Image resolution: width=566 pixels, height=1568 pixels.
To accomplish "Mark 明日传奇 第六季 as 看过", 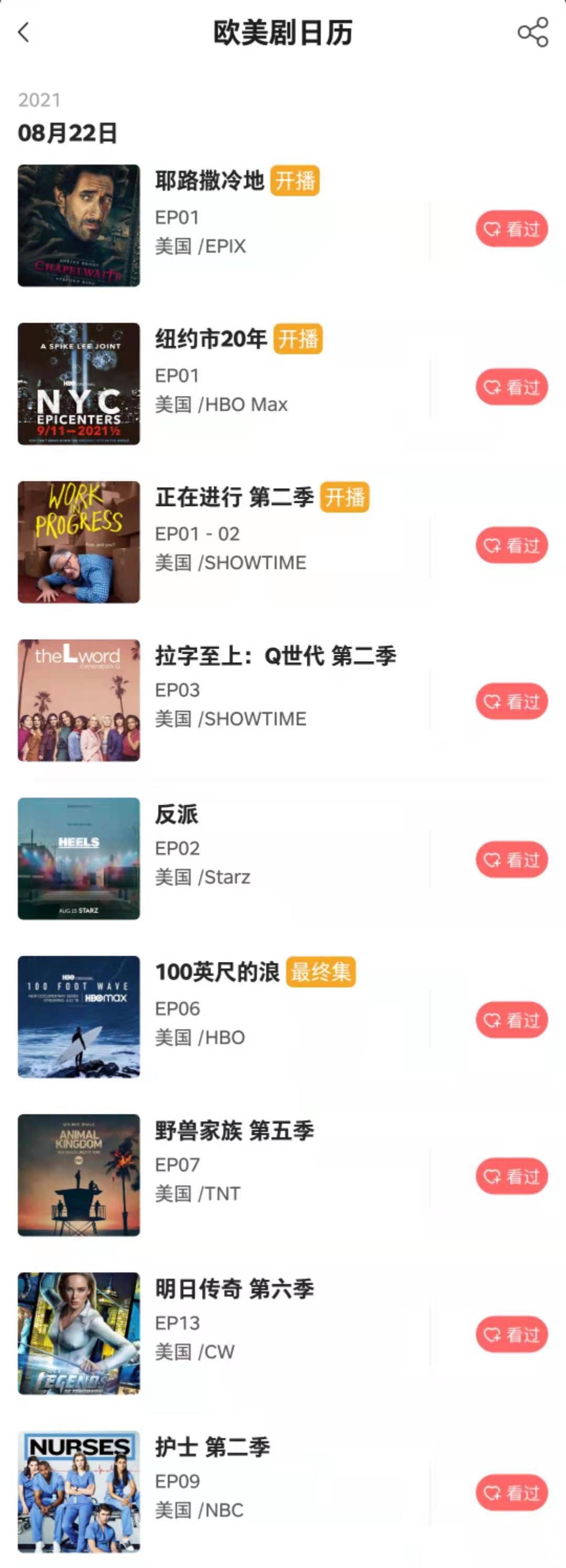I will 511,1334.
